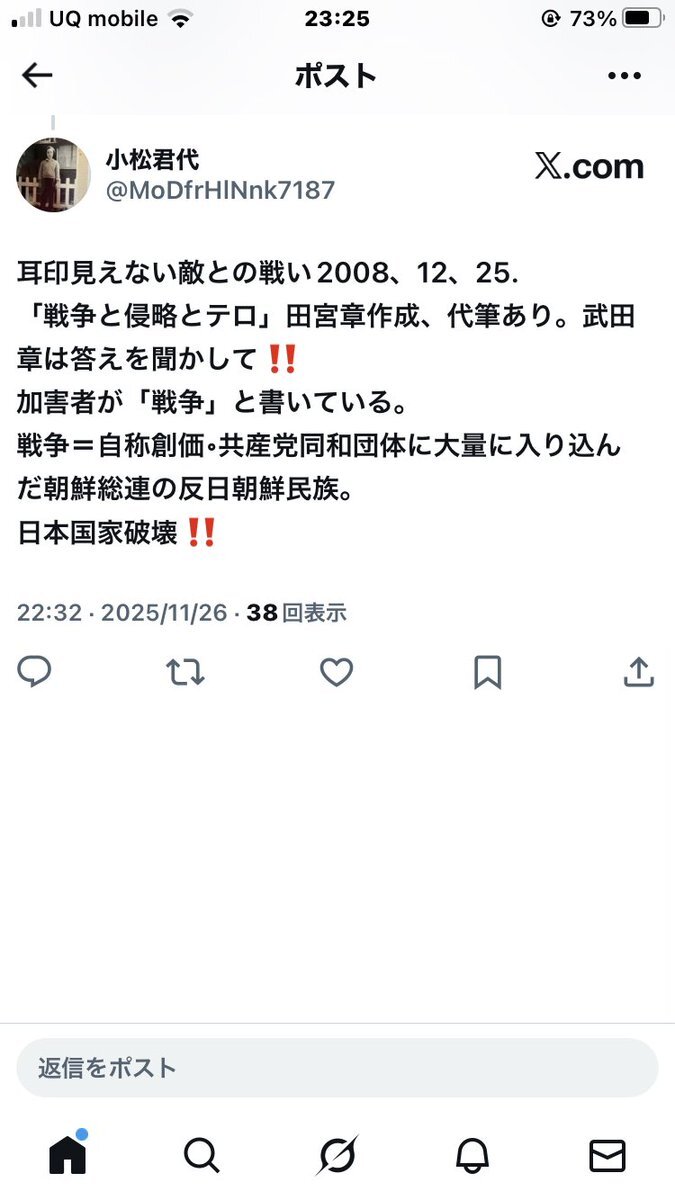Reply using the speech bubble icon

(35, 672)
